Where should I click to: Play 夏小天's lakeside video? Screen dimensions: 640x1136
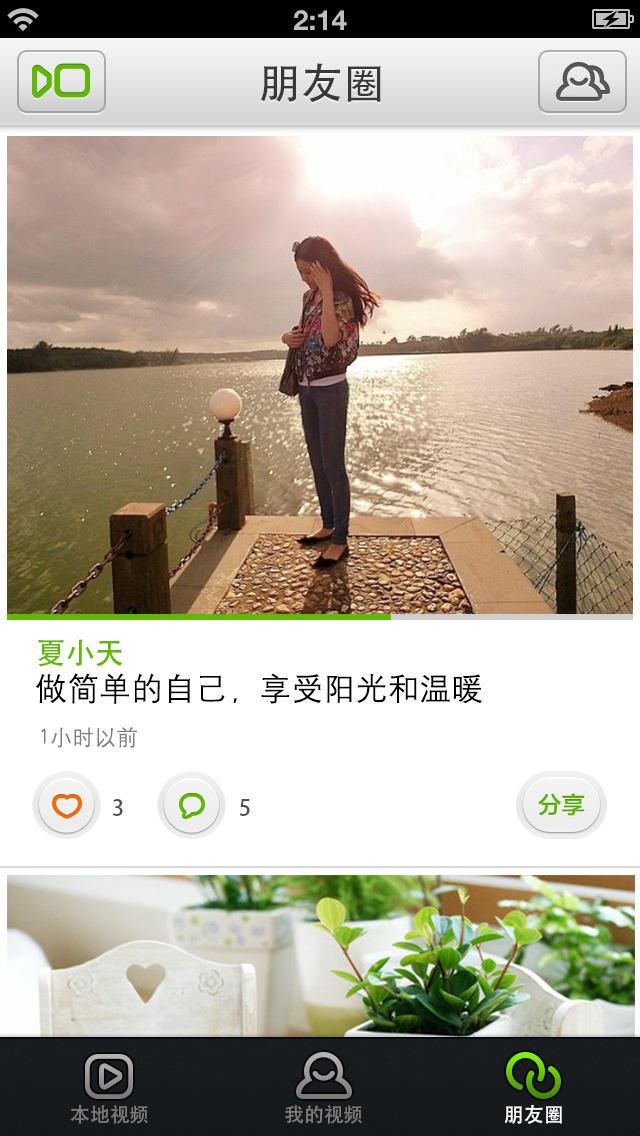[x=320, y=375]
